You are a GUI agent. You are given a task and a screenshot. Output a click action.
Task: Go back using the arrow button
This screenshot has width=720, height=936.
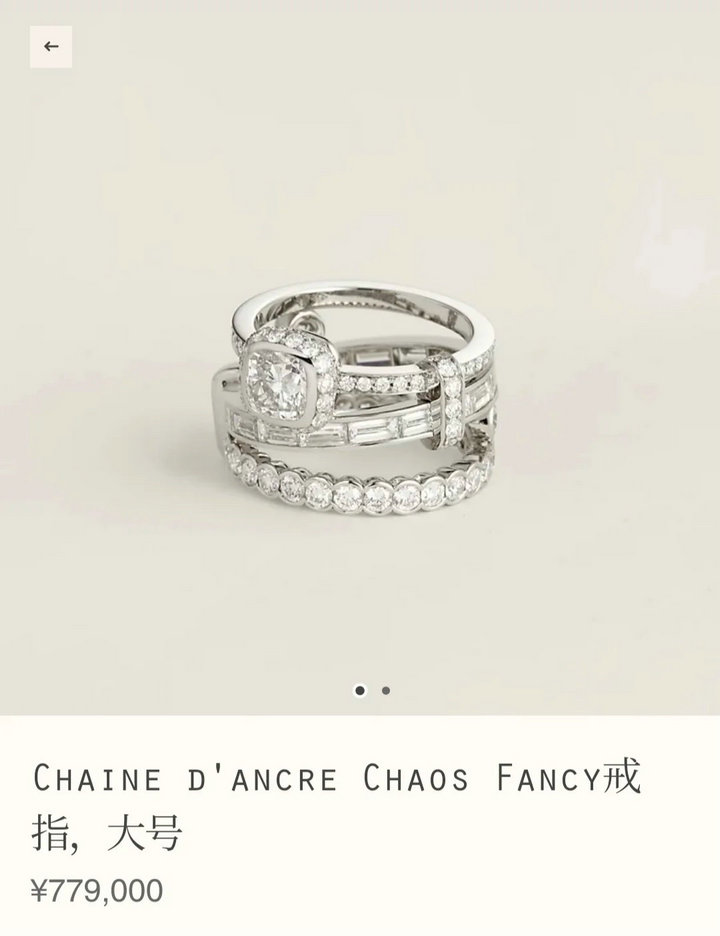pos(51,46)
